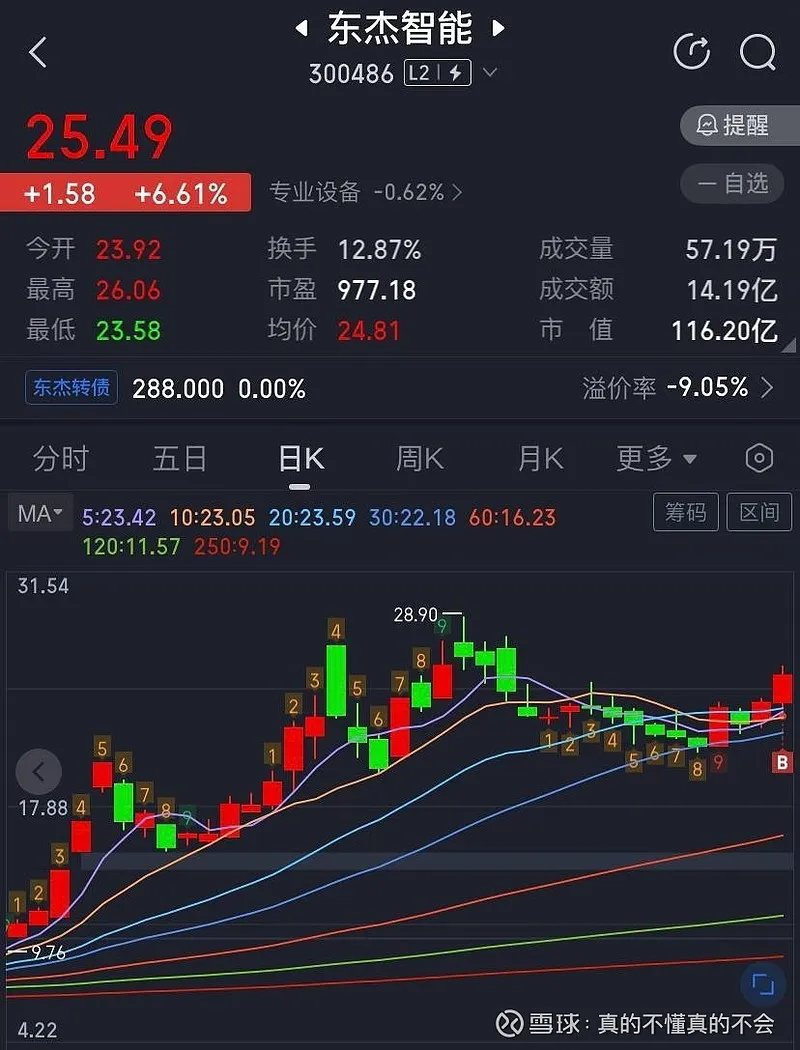The image size is (800, 1050).
Task: Show the 月K monthly chart
Action: 540,459
